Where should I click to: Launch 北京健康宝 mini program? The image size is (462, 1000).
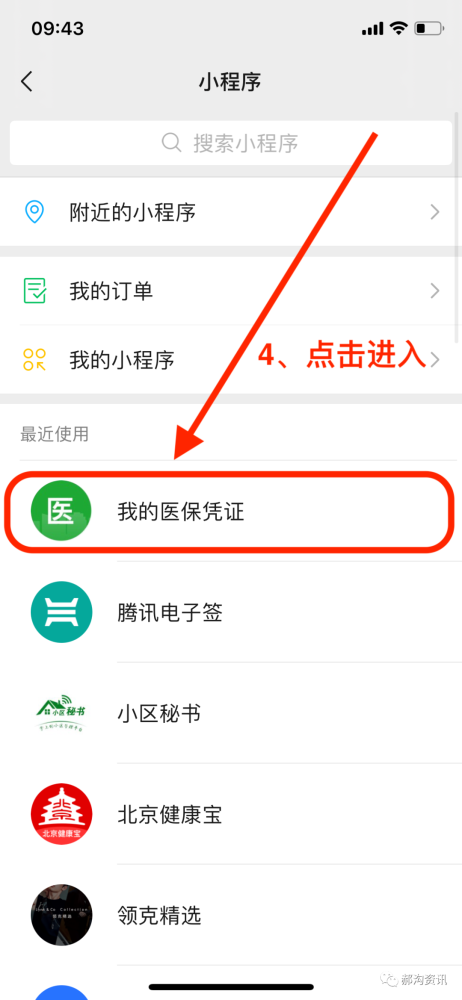pyautogui.click(x=231, y=814)
